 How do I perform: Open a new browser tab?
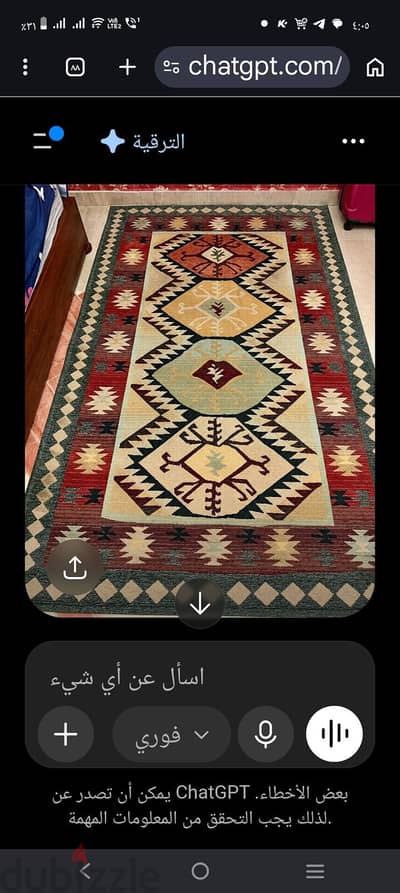127,68
